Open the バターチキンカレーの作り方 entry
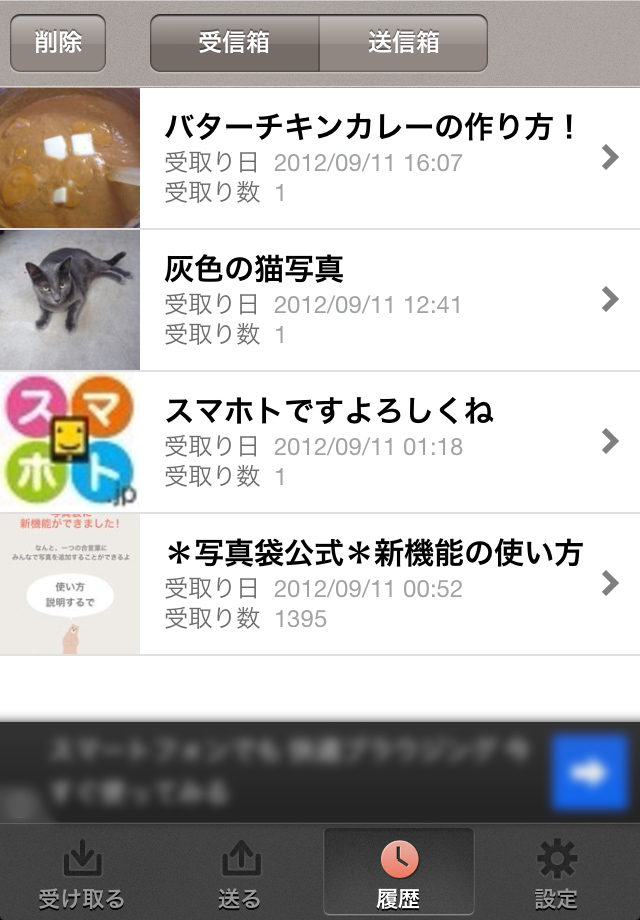 coord(370,158)
